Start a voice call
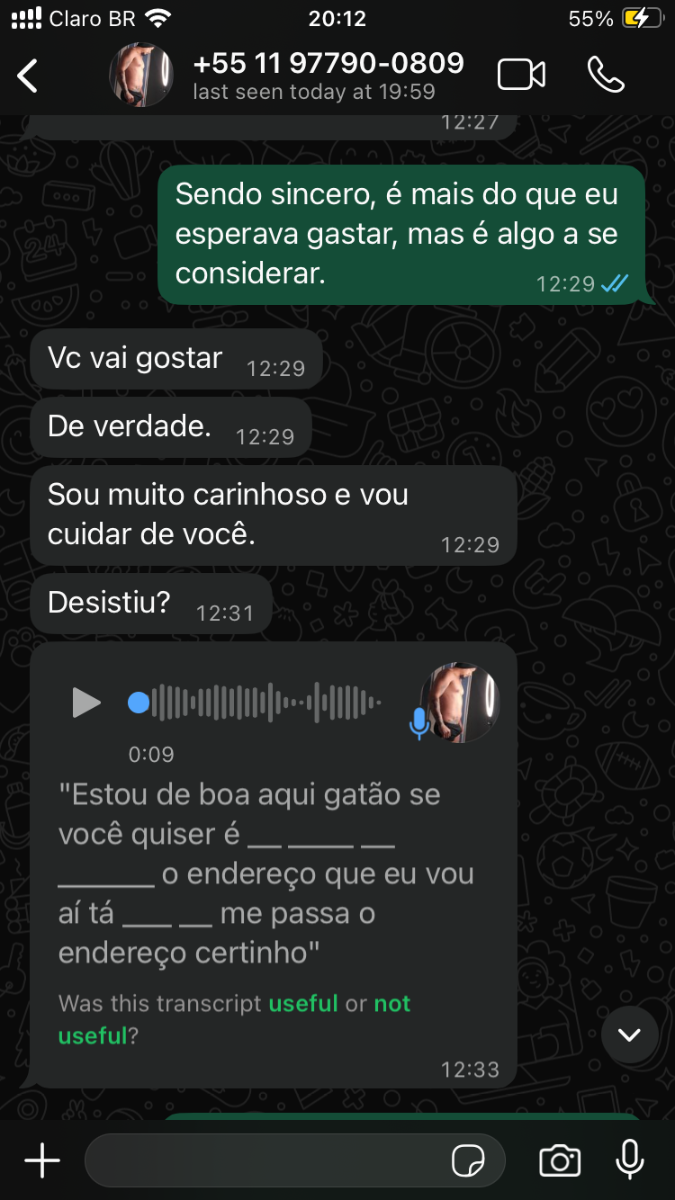The height and width of the screenshot is (1200, 675). tap(606, 75)
